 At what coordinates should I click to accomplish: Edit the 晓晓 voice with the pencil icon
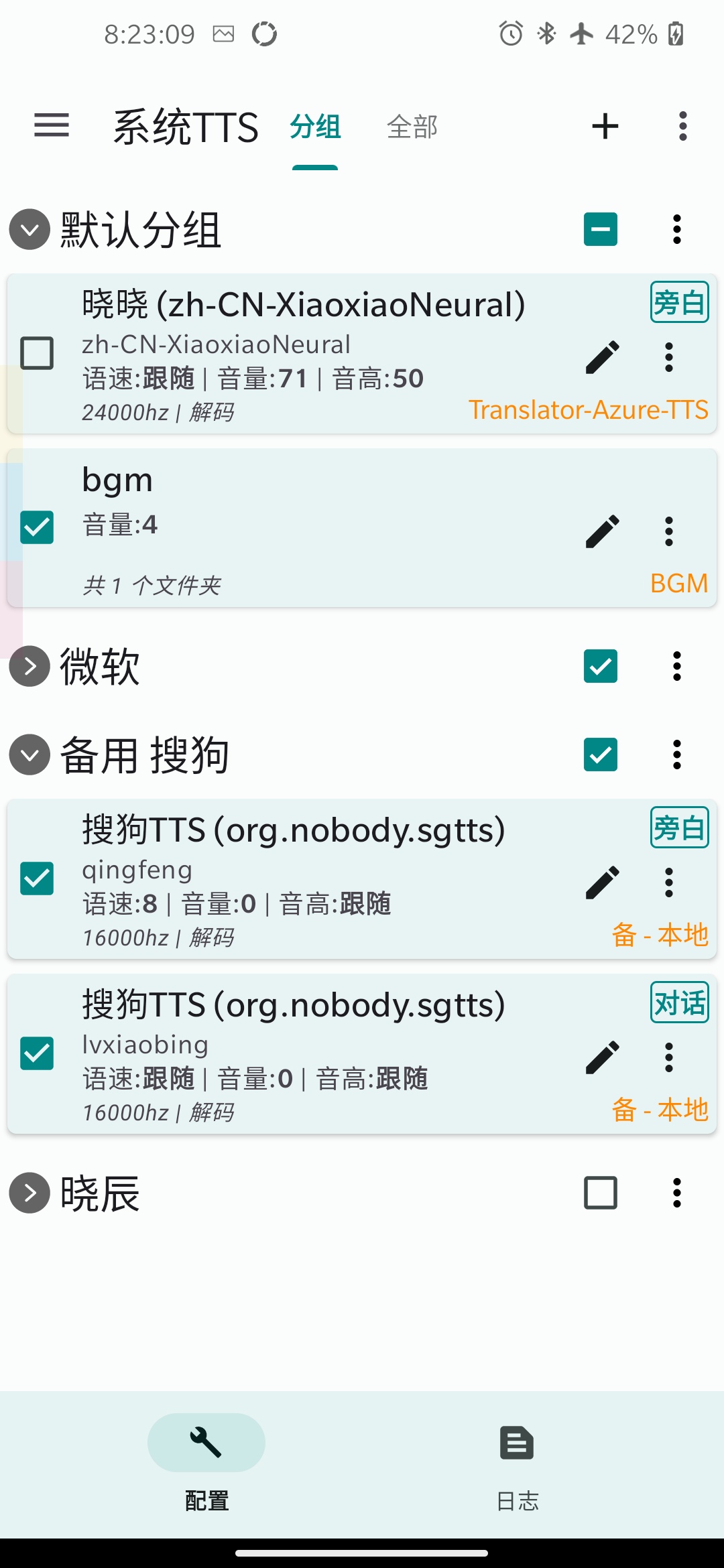tap(601, 356)
